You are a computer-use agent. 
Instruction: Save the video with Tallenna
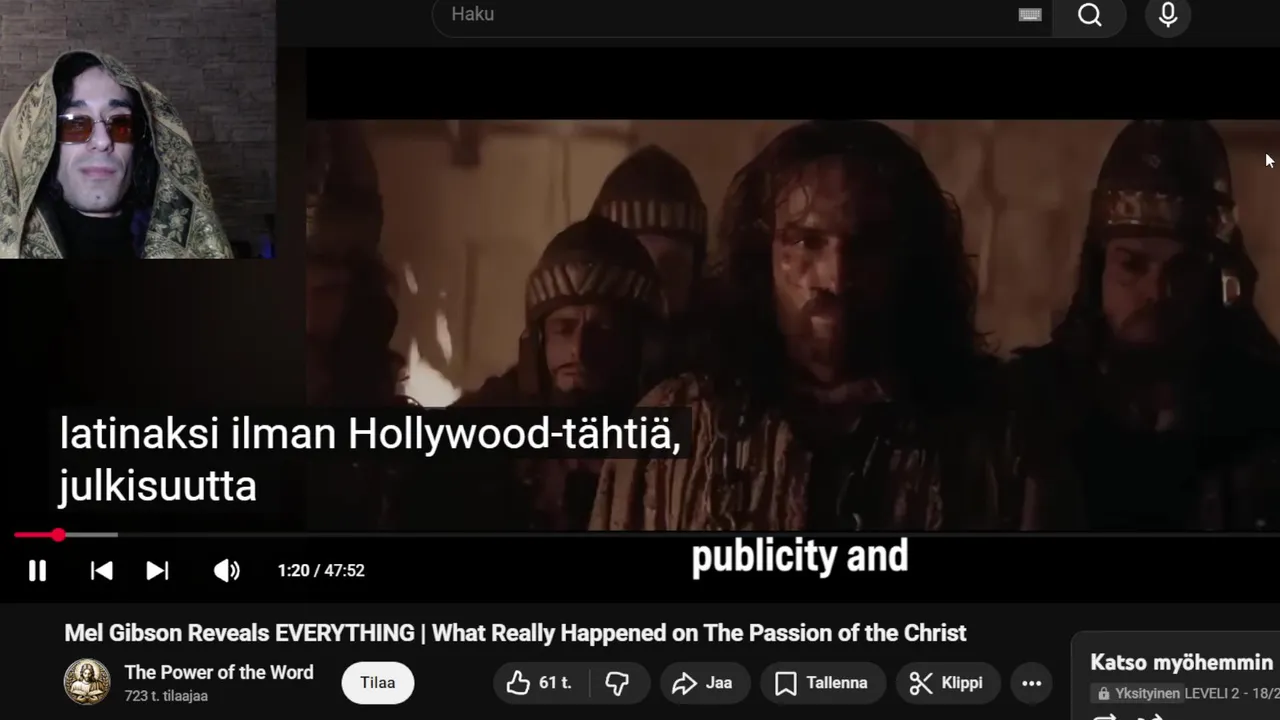coord(822,683)
